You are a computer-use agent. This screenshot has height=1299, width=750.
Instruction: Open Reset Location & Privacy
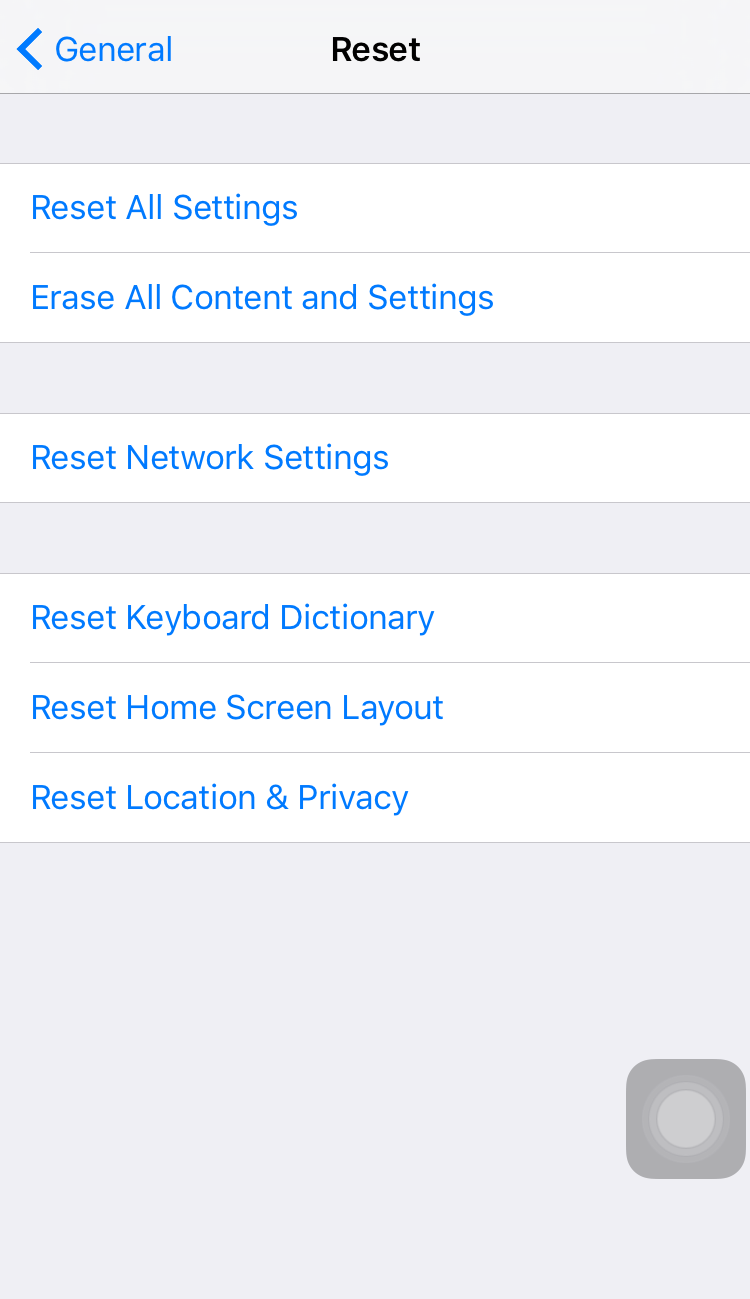(x=219, y=798)
